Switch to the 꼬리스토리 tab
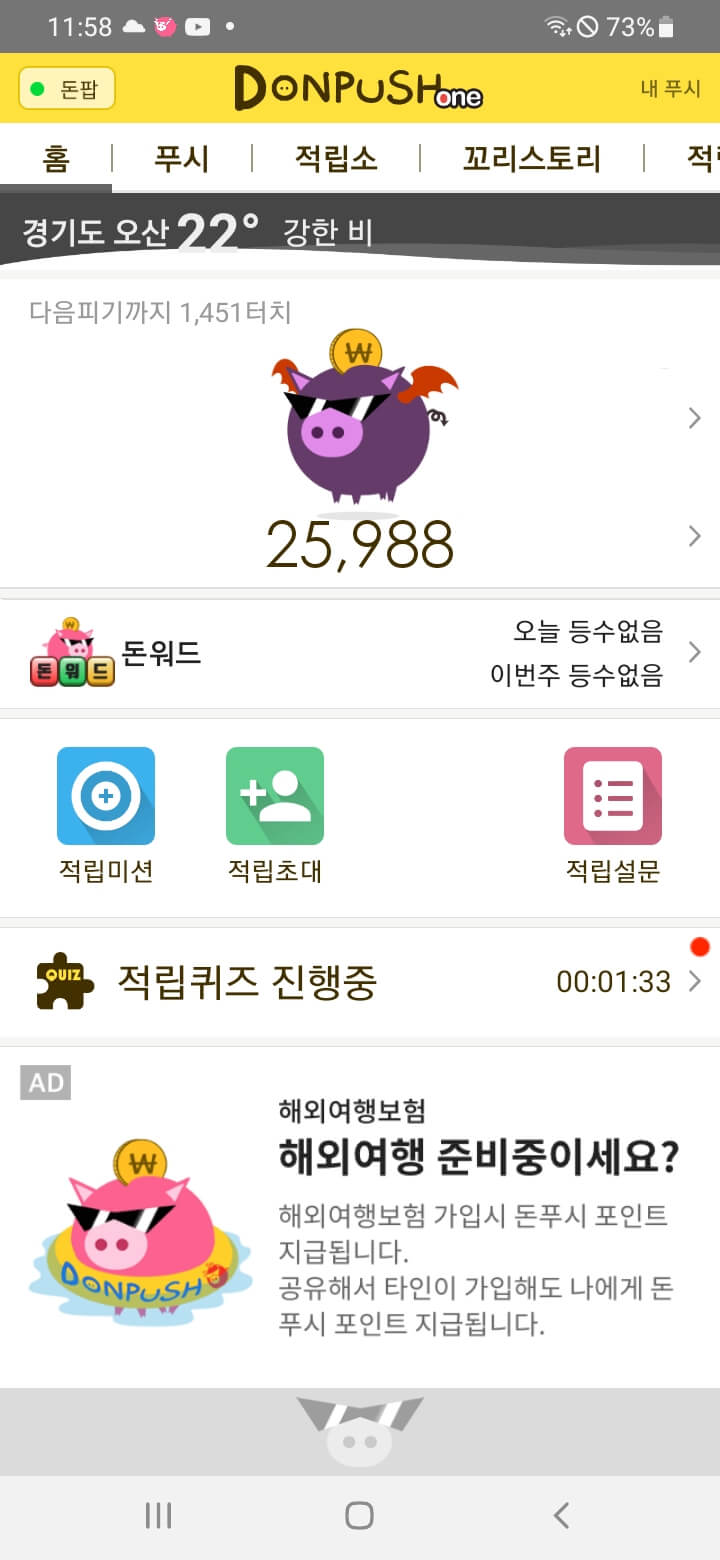 click(531, 158)
